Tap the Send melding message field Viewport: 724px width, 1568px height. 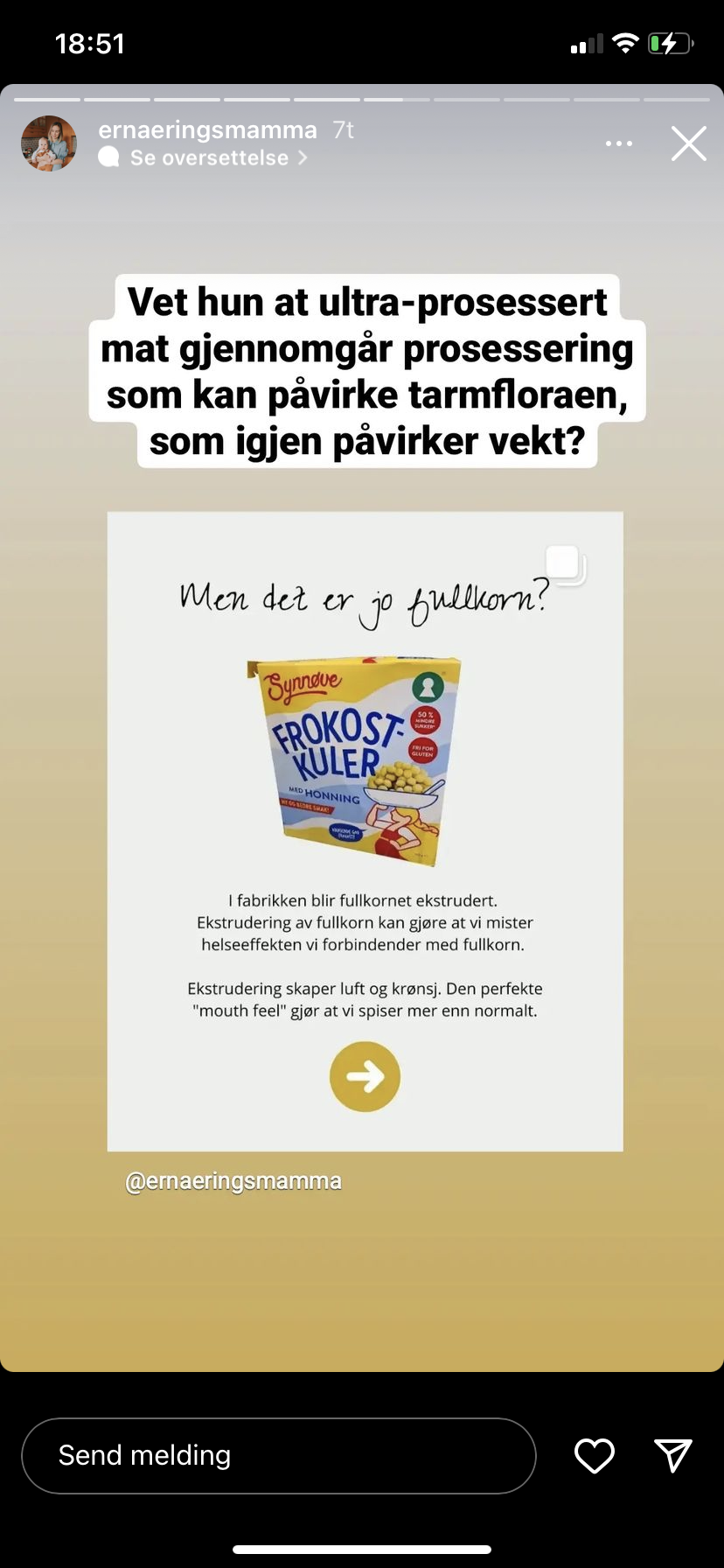click(278, 1456)
